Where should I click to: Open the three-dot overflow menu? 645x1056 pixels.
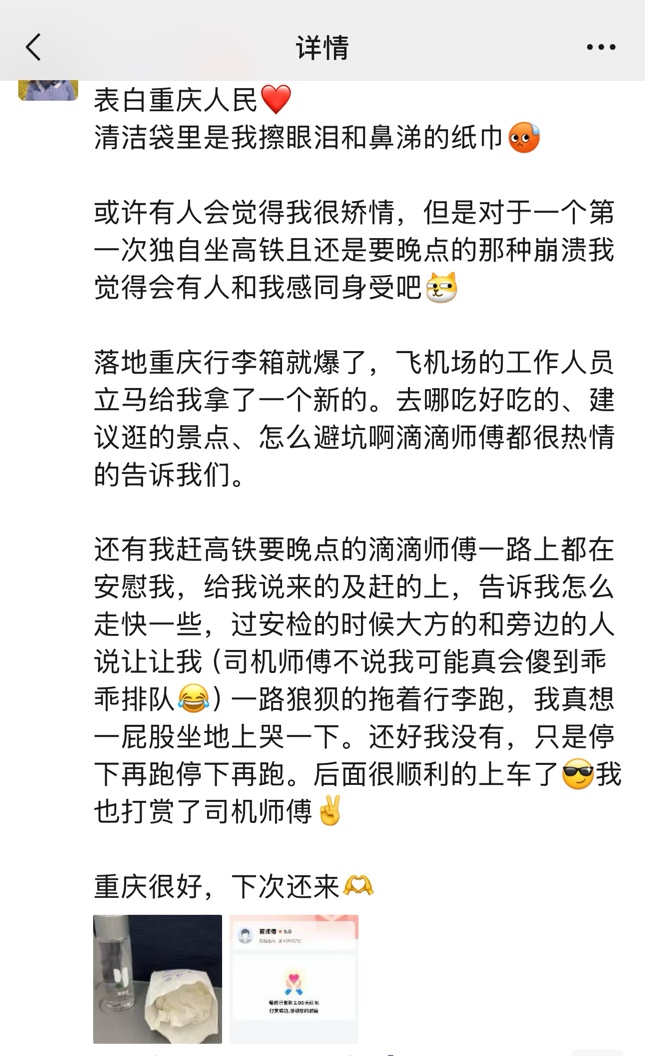601,47
